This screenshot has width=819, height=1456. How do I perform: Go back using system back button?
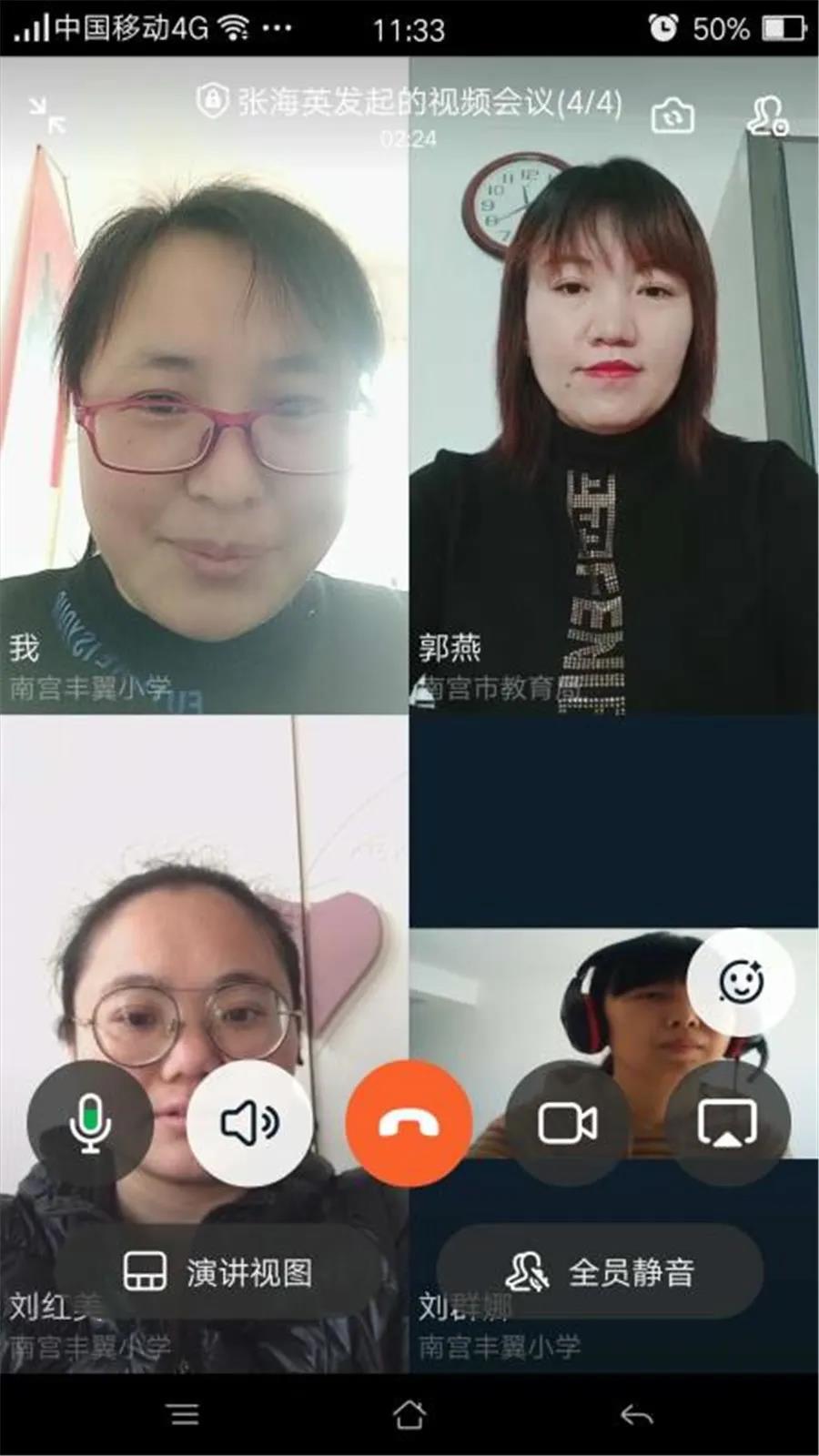click(x=636, y=1415)
